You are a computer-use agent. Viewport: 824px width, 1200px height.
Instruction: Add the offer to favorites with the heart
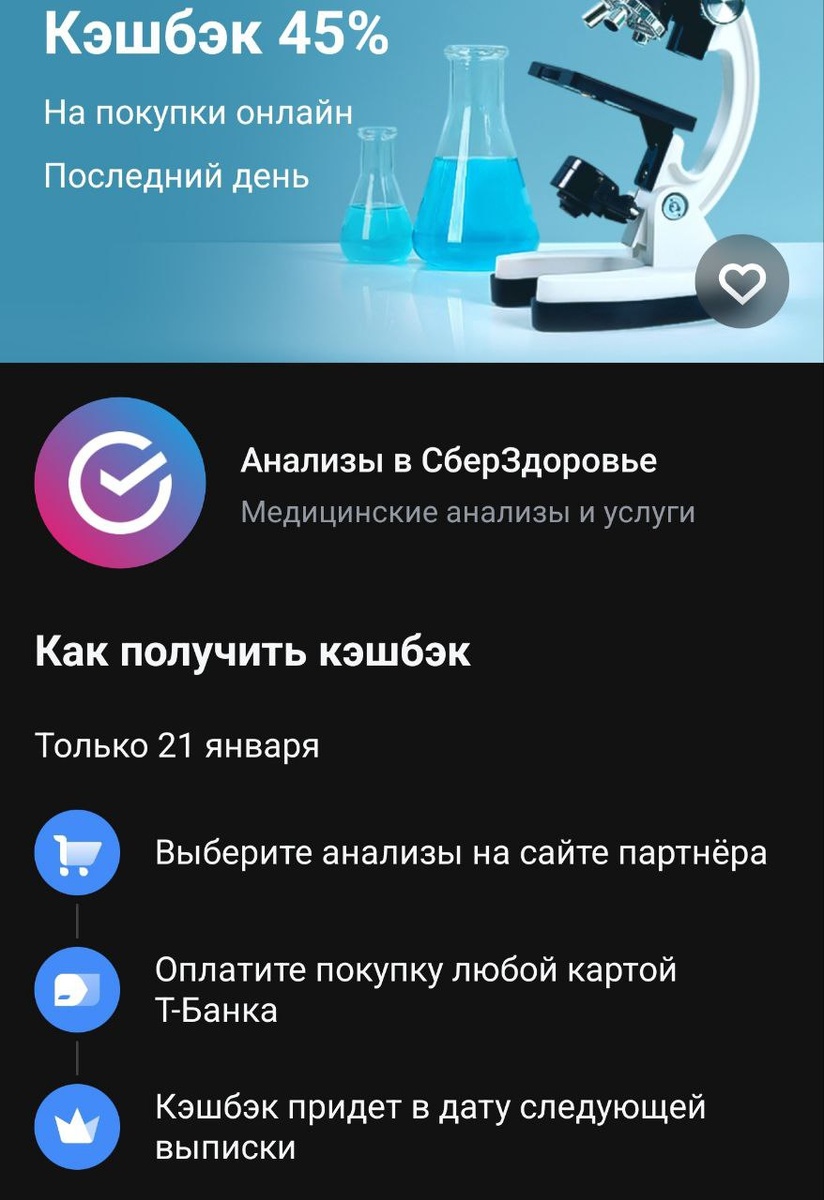(742, 283)
